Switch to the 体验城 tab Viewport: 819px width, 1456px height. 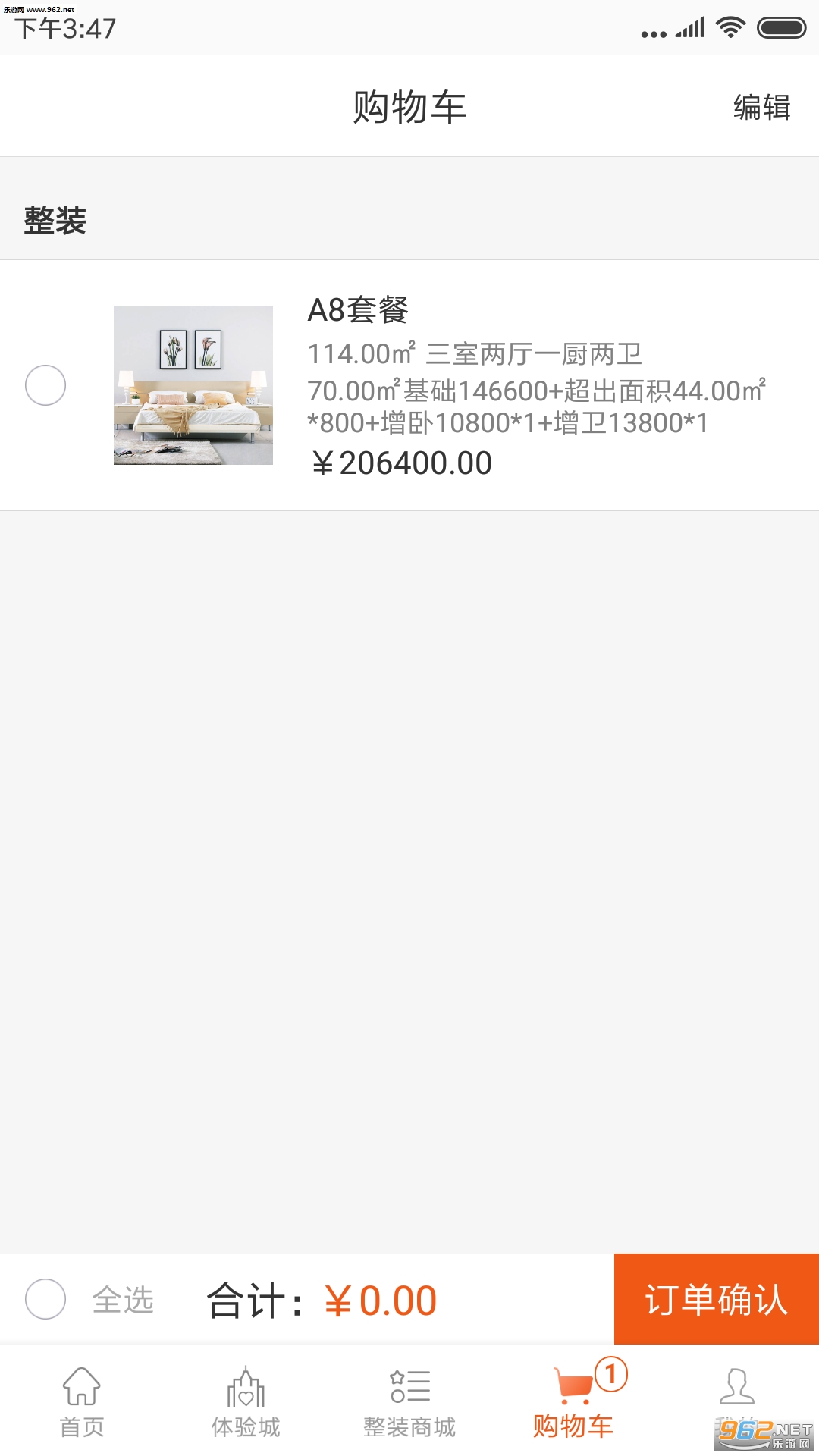click(246, 1401)
